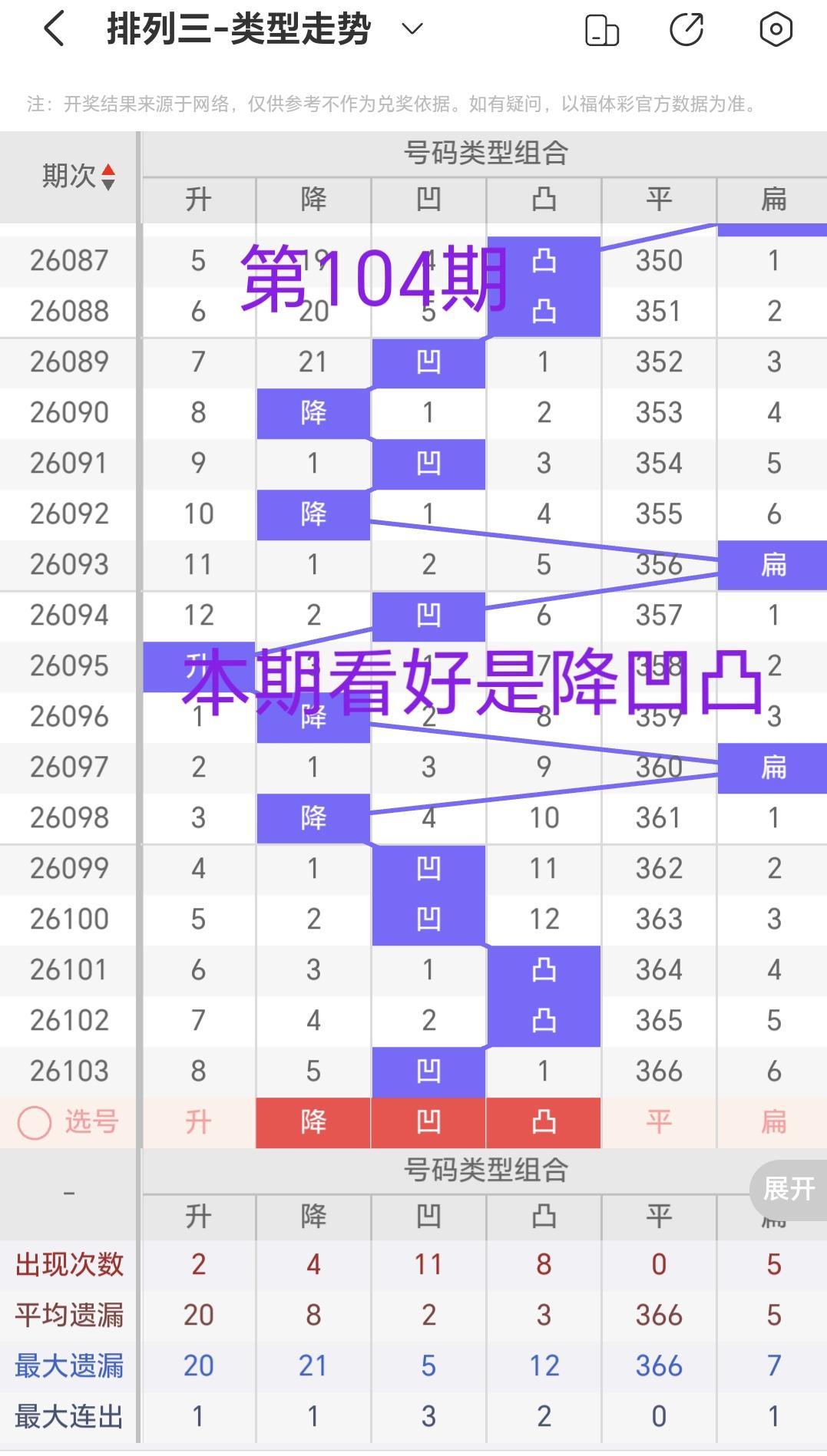
Task: Deselect 凸 in the 选号 row
Action: 544,1122
